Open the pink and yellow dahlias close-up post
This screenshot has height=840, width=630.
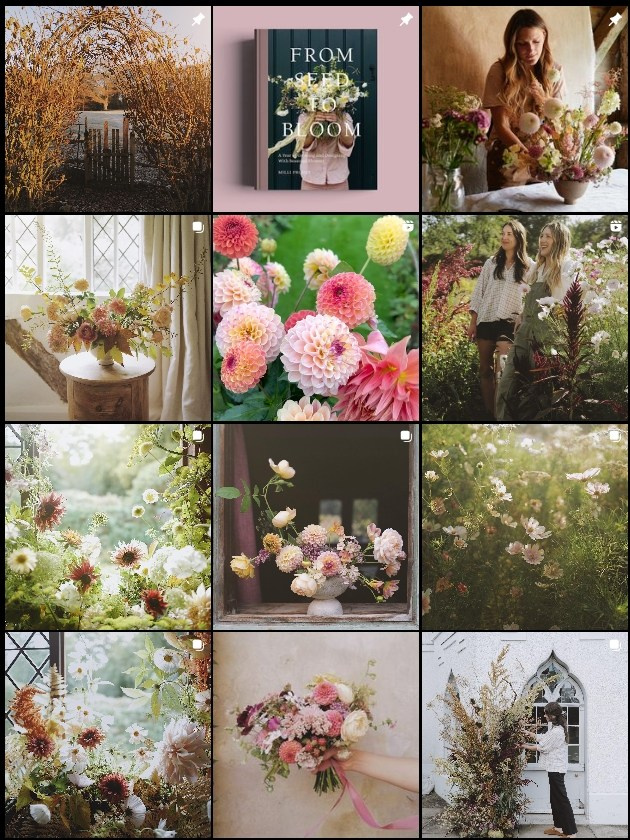click(x=315, y=317)
